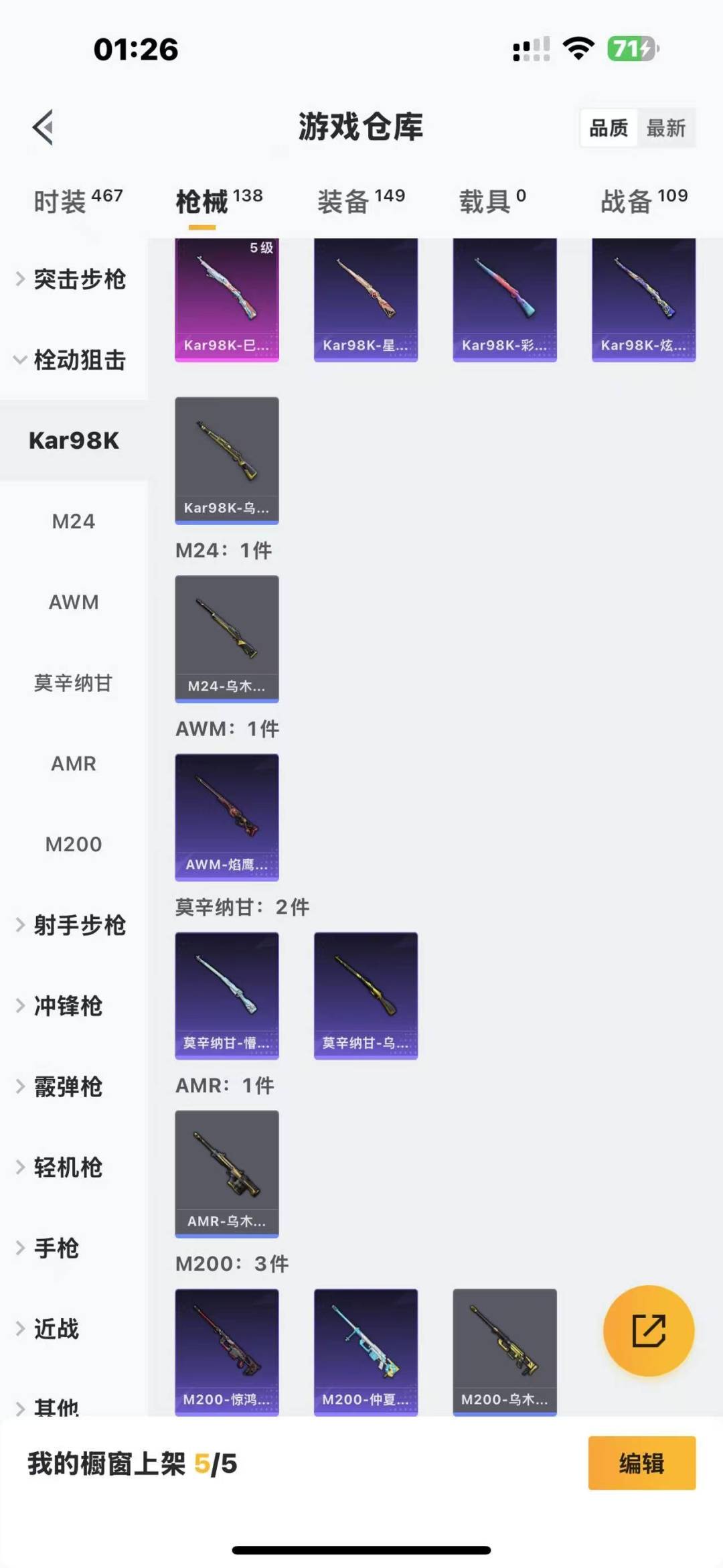
Task: Open the AWM-焰鹰 skin tile
Action: [x=227, y=816]
